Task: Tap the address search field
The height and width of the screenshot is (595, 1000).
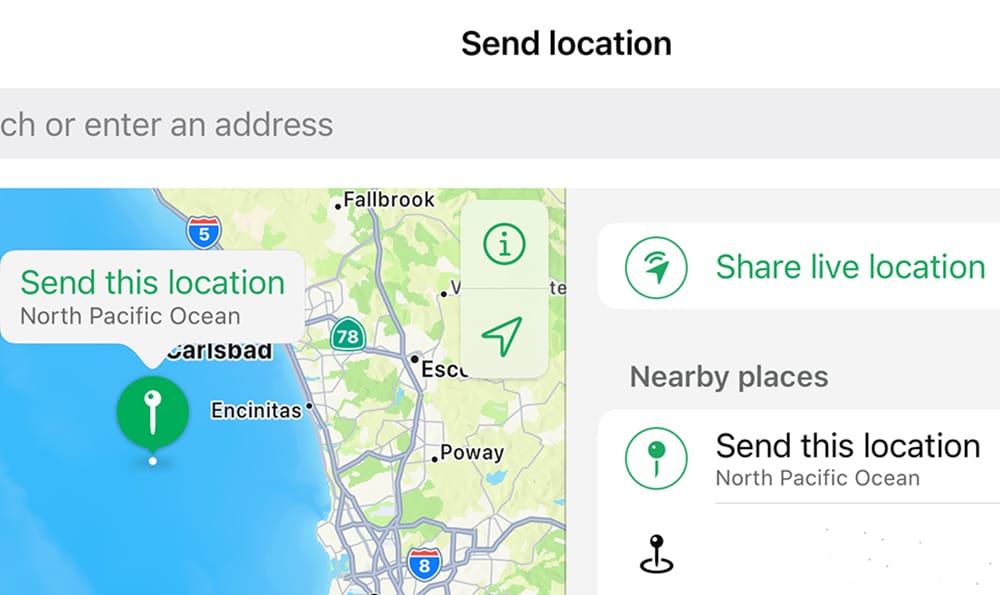Action: (500, 124)
